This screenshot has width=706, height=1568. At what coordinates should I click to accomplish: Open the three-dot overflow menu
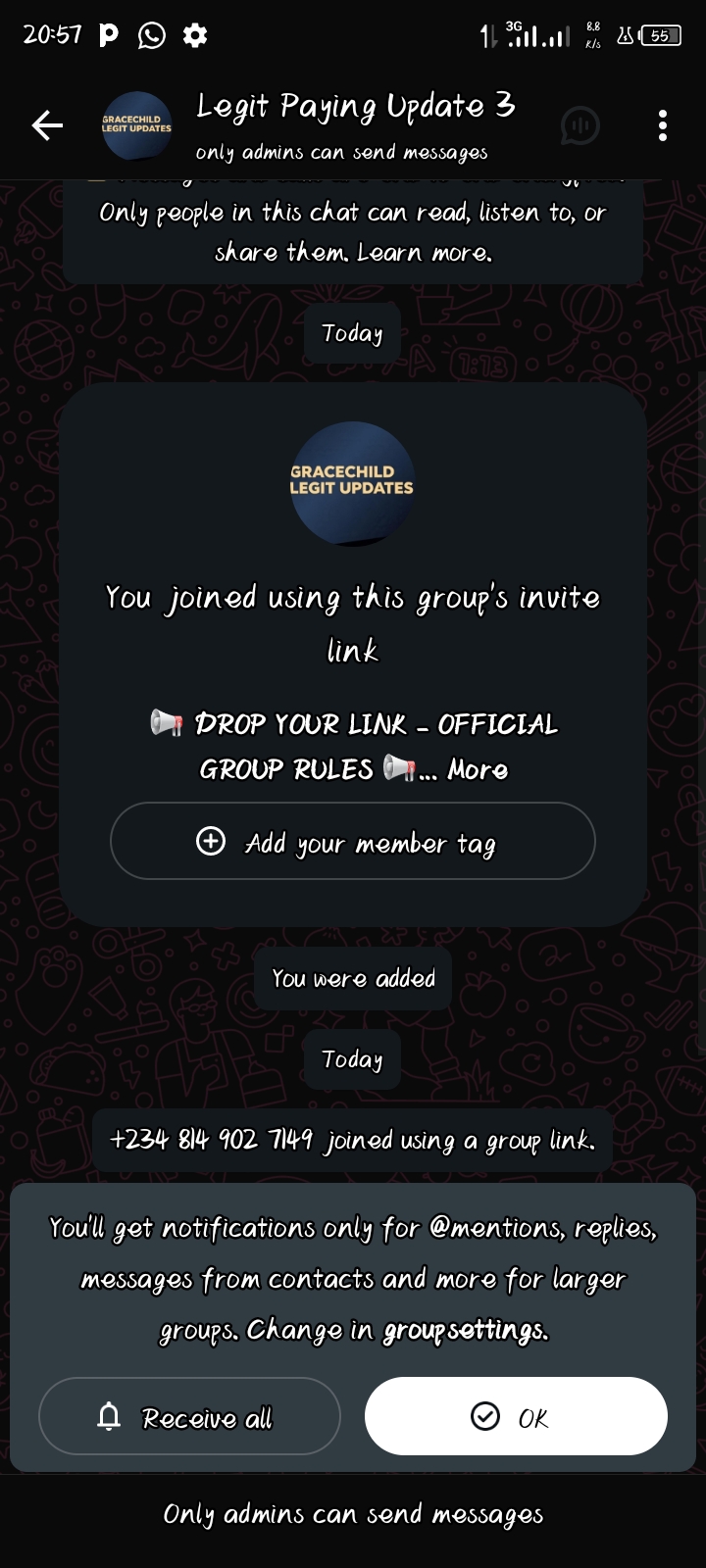click(663, 125)
